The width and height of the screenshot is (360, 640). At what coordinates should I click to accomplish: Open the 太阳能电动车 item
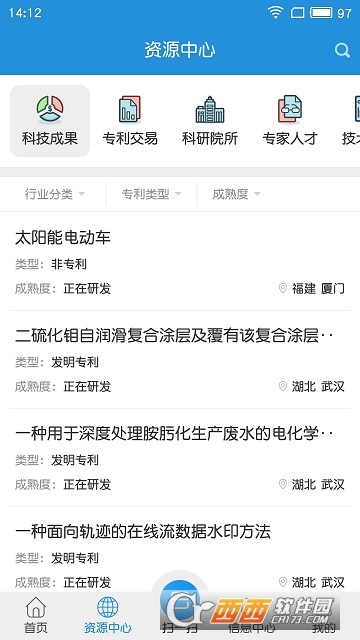(180, 262)
